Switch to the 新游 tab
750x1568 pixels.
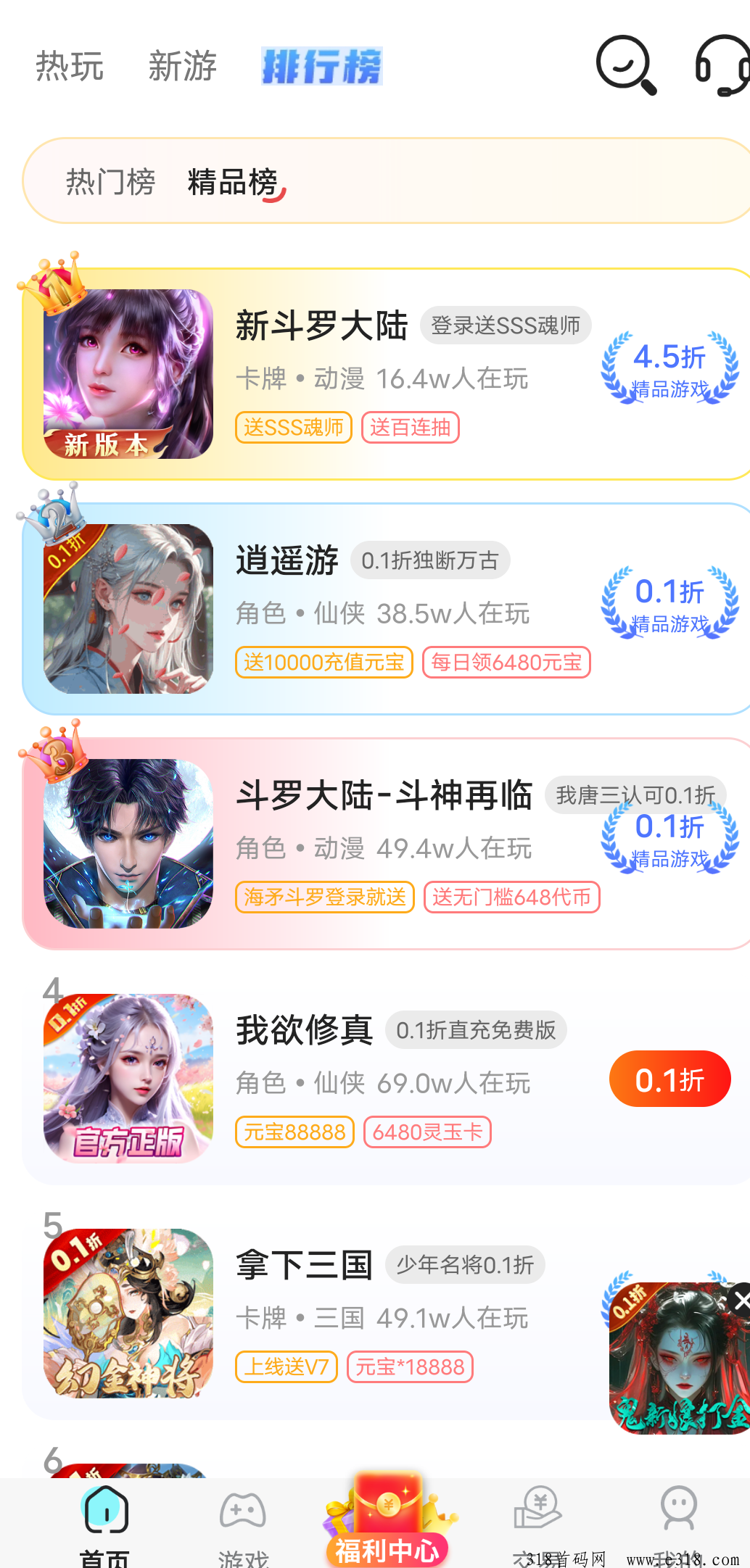point(182,67)
